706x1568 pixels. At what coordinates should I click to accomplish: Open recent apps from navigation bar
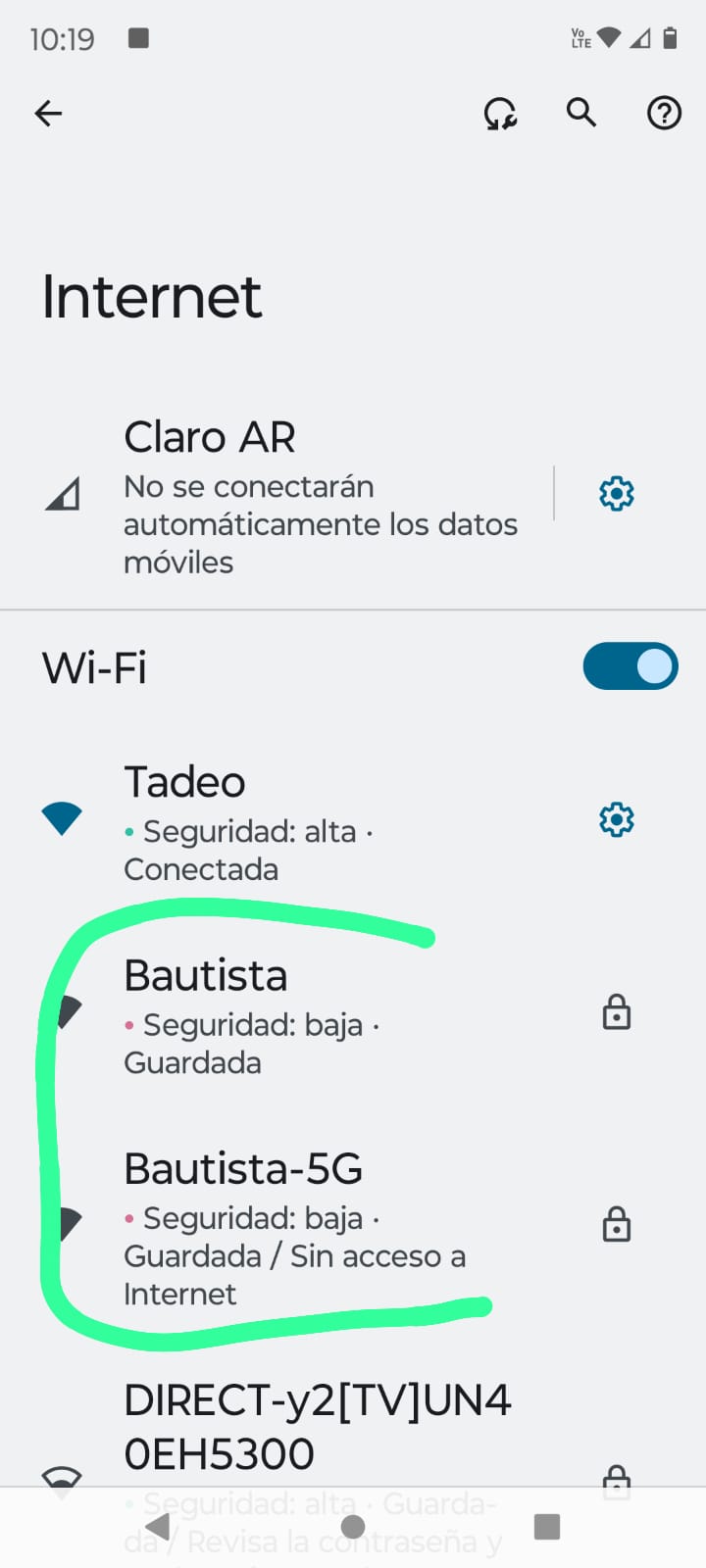[546, 1526]
